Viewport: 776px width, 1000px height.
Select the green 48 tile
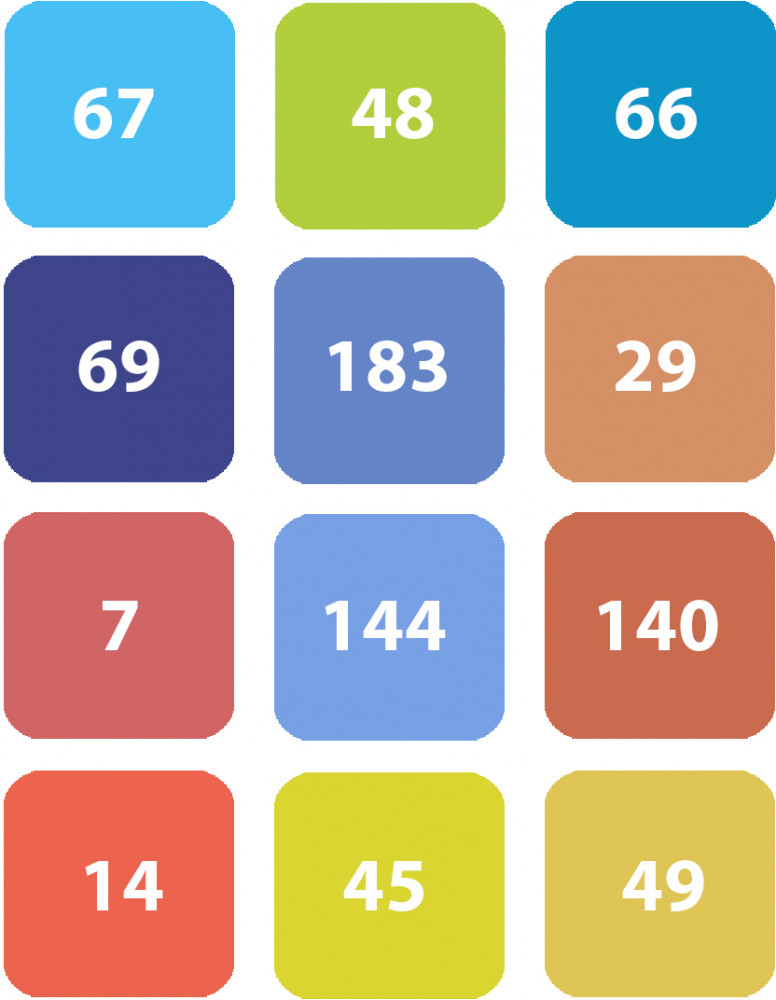390,115
